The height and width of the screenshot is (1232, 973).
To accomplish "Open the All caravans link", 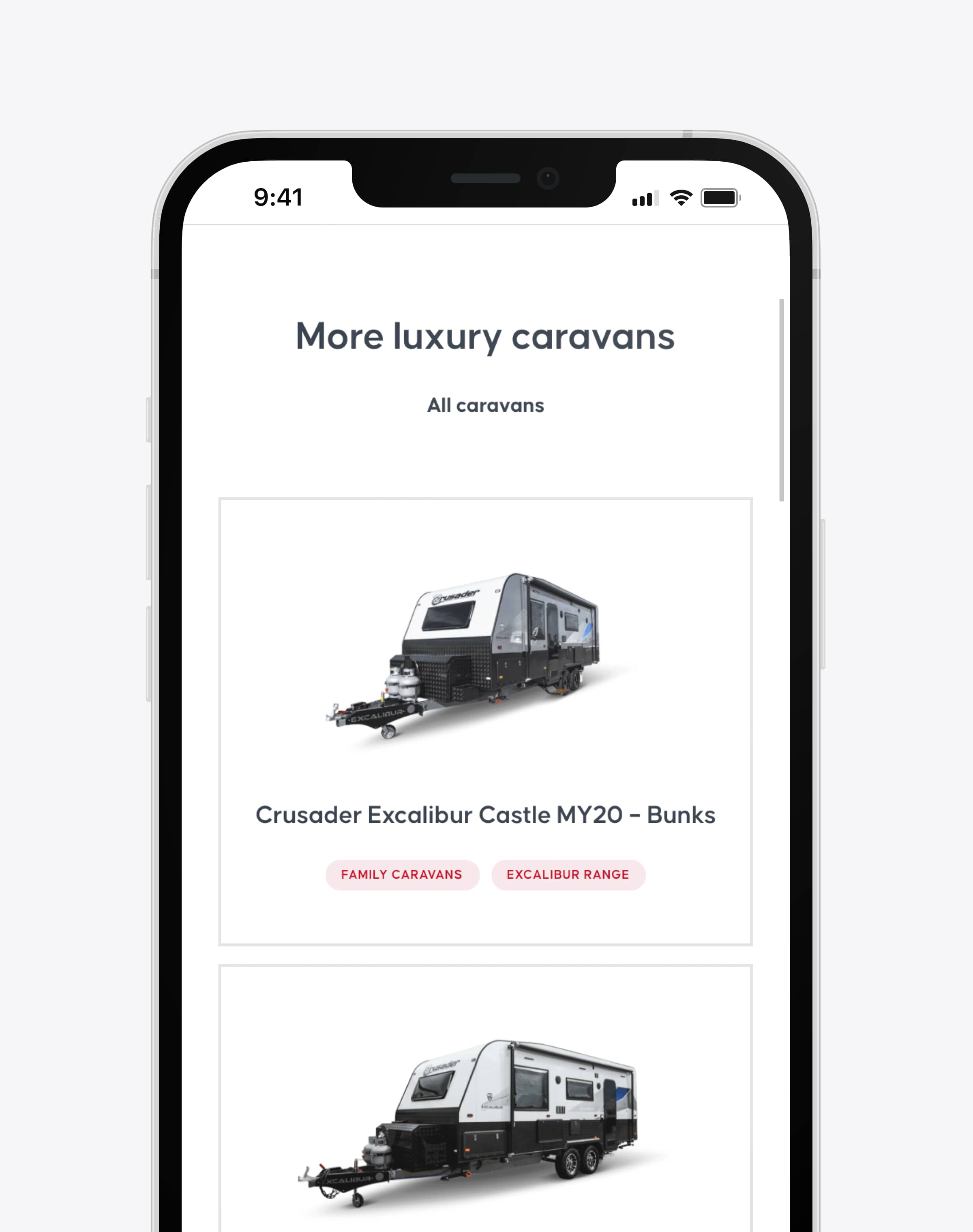I will [x=485, y=405].
